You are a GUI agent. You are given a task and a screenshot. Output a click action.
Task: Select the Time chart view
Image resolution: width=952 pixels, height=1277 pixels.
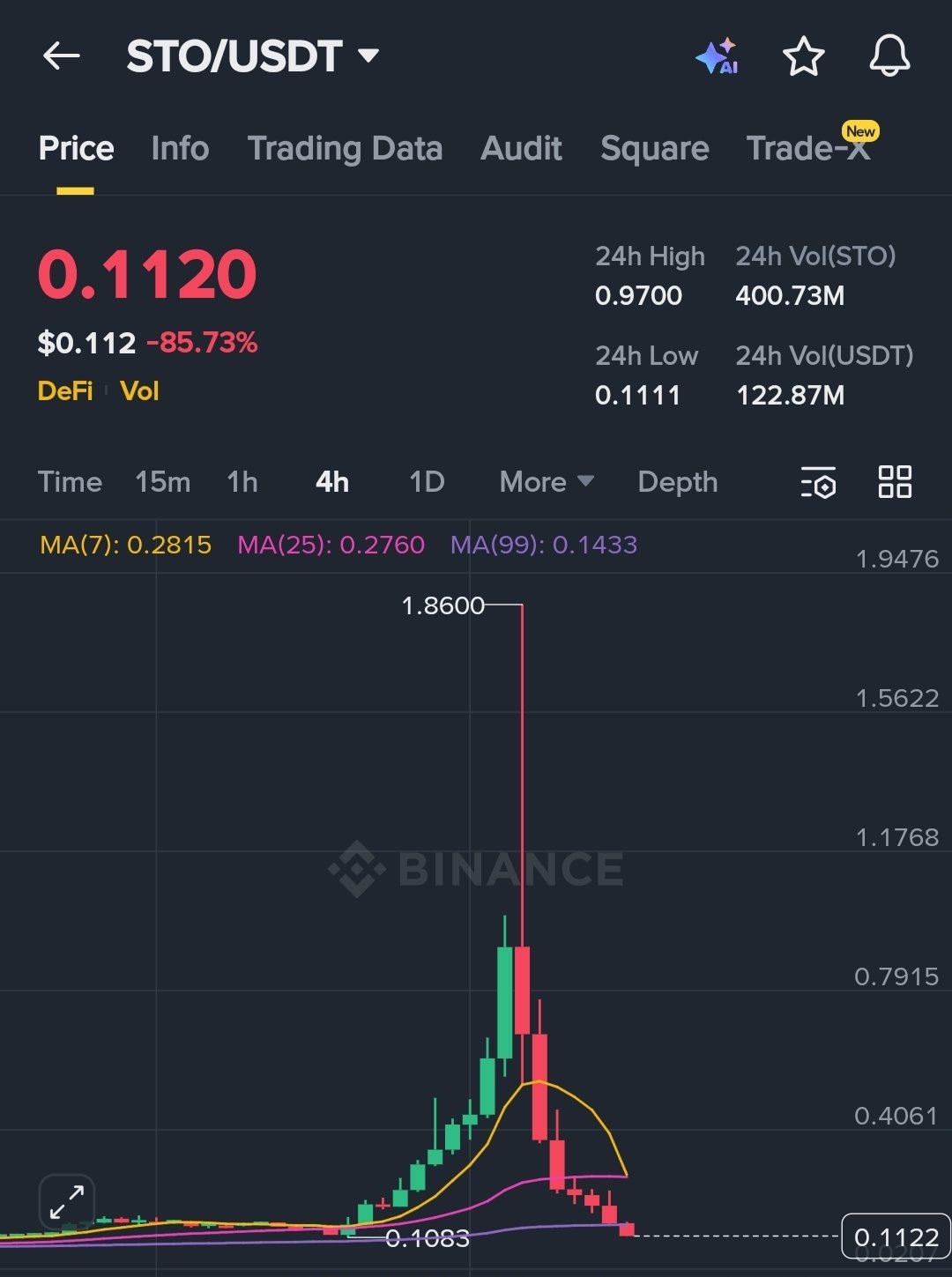(x=70, y=482)
